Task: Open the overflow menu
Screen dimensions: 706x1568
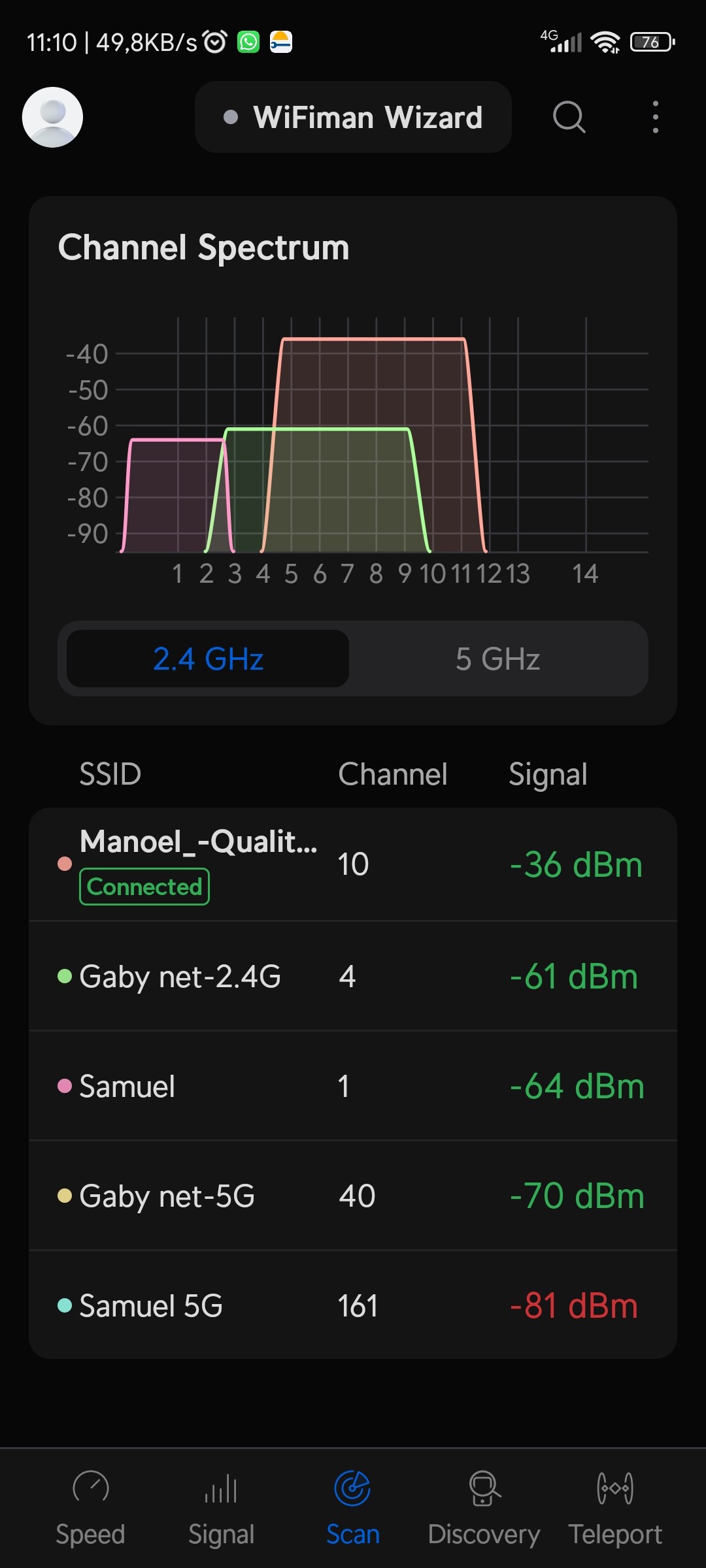Action: point(655,118)
